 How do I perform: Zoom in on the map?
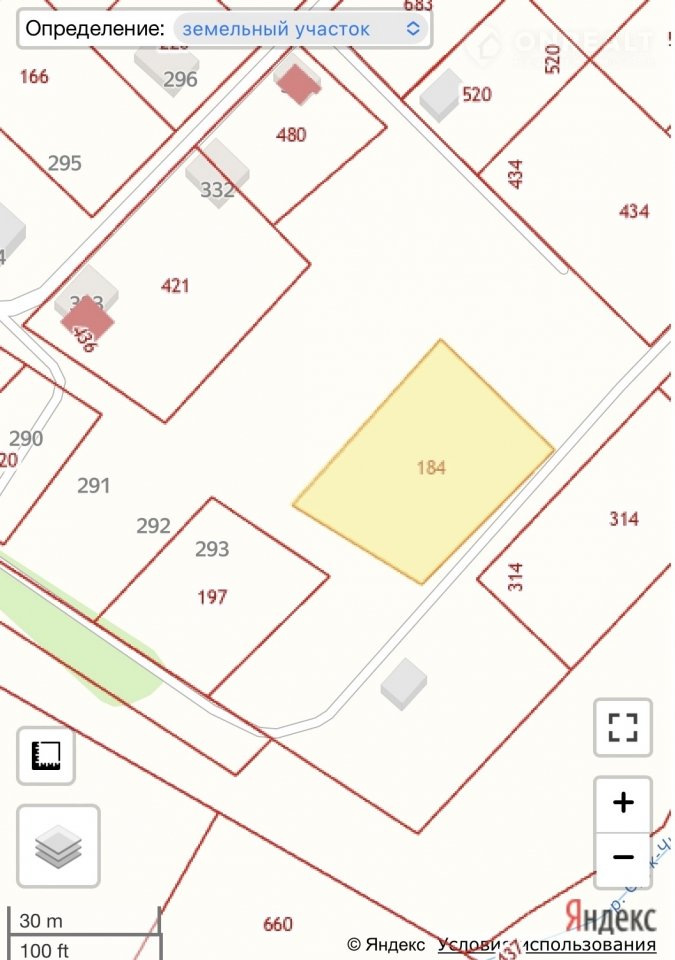point(623,802)
